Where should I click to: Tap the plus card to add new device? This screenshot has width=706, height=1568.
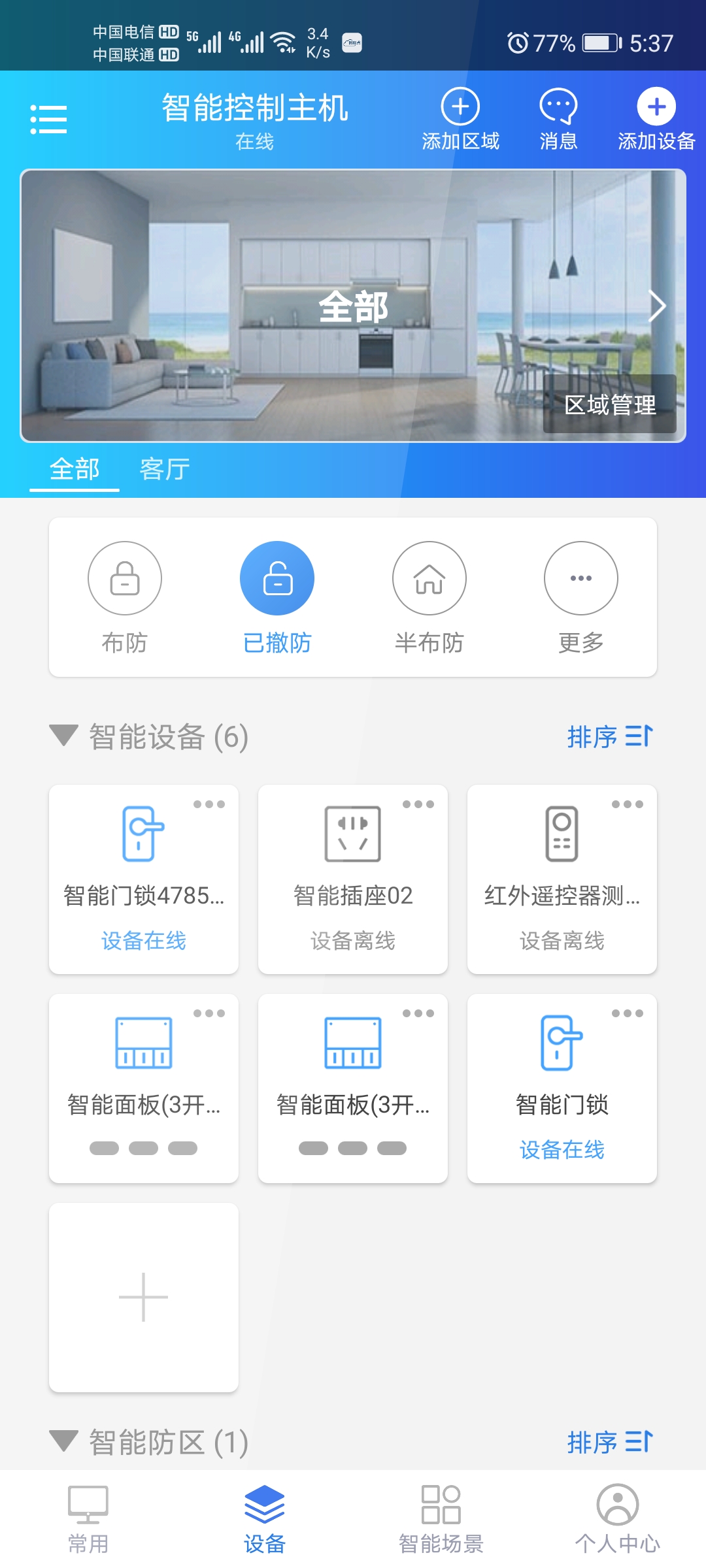point(143,1297)
